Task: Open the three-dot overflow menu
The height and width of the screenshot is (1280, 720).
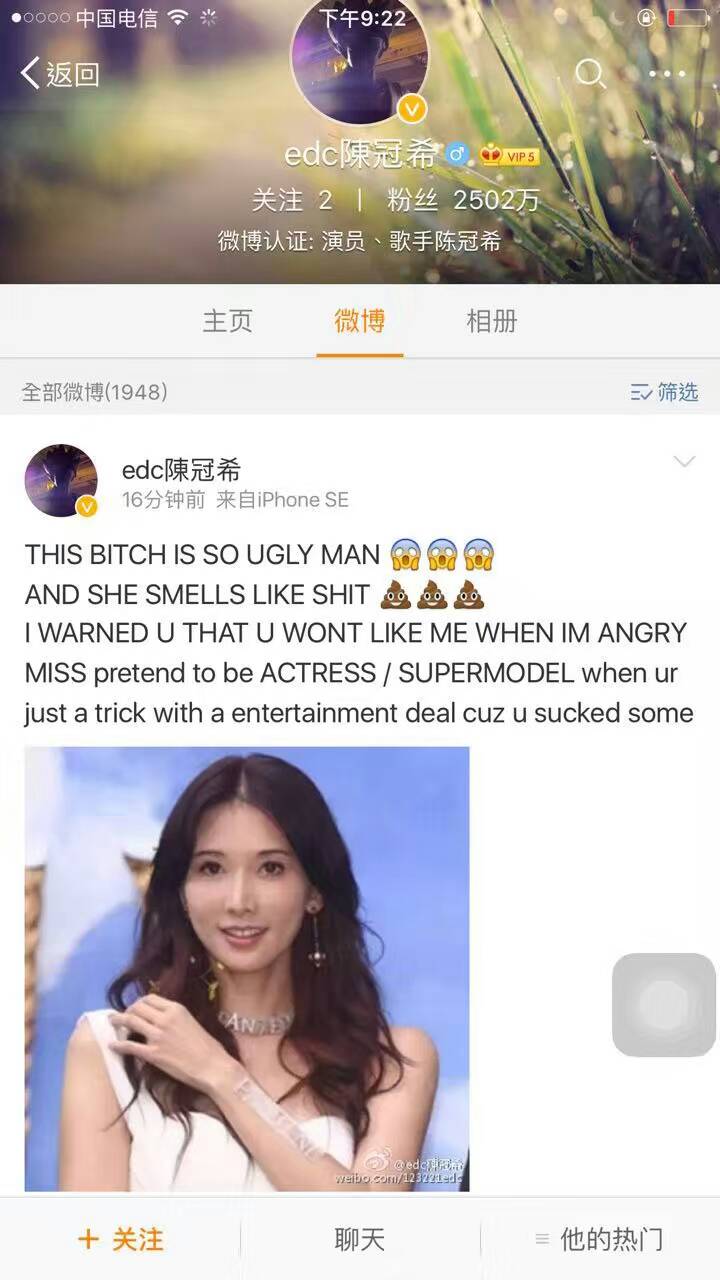Action: click(667, 74)
